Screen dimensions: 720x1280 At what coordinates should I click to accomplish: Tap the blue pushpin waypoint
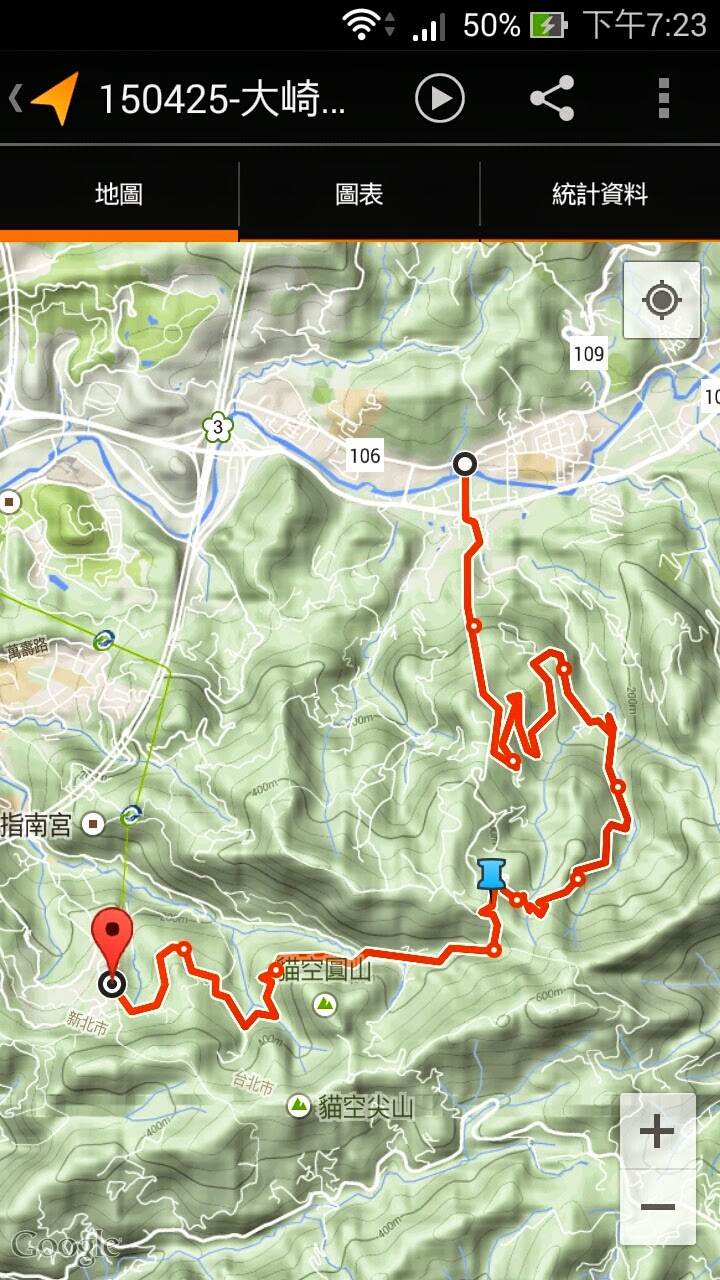click(x=490, y=873)
